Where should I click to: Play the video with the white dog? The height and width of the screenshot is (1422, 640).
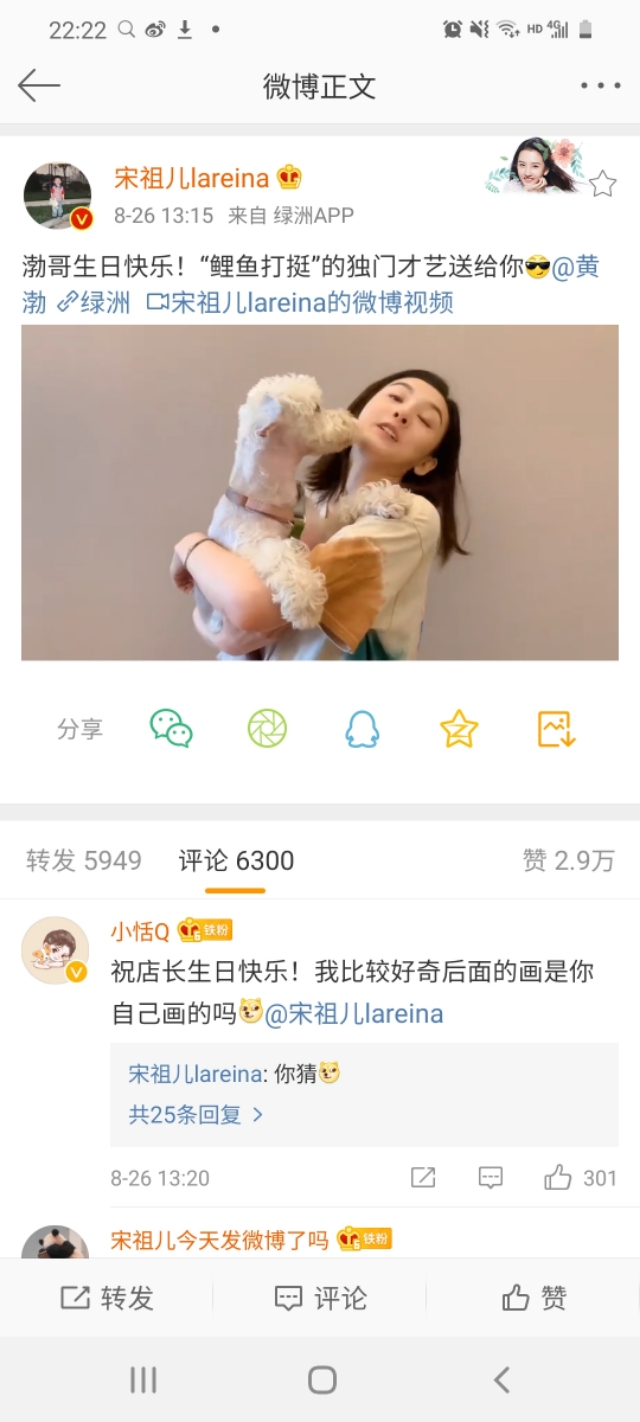coord(320,492)
